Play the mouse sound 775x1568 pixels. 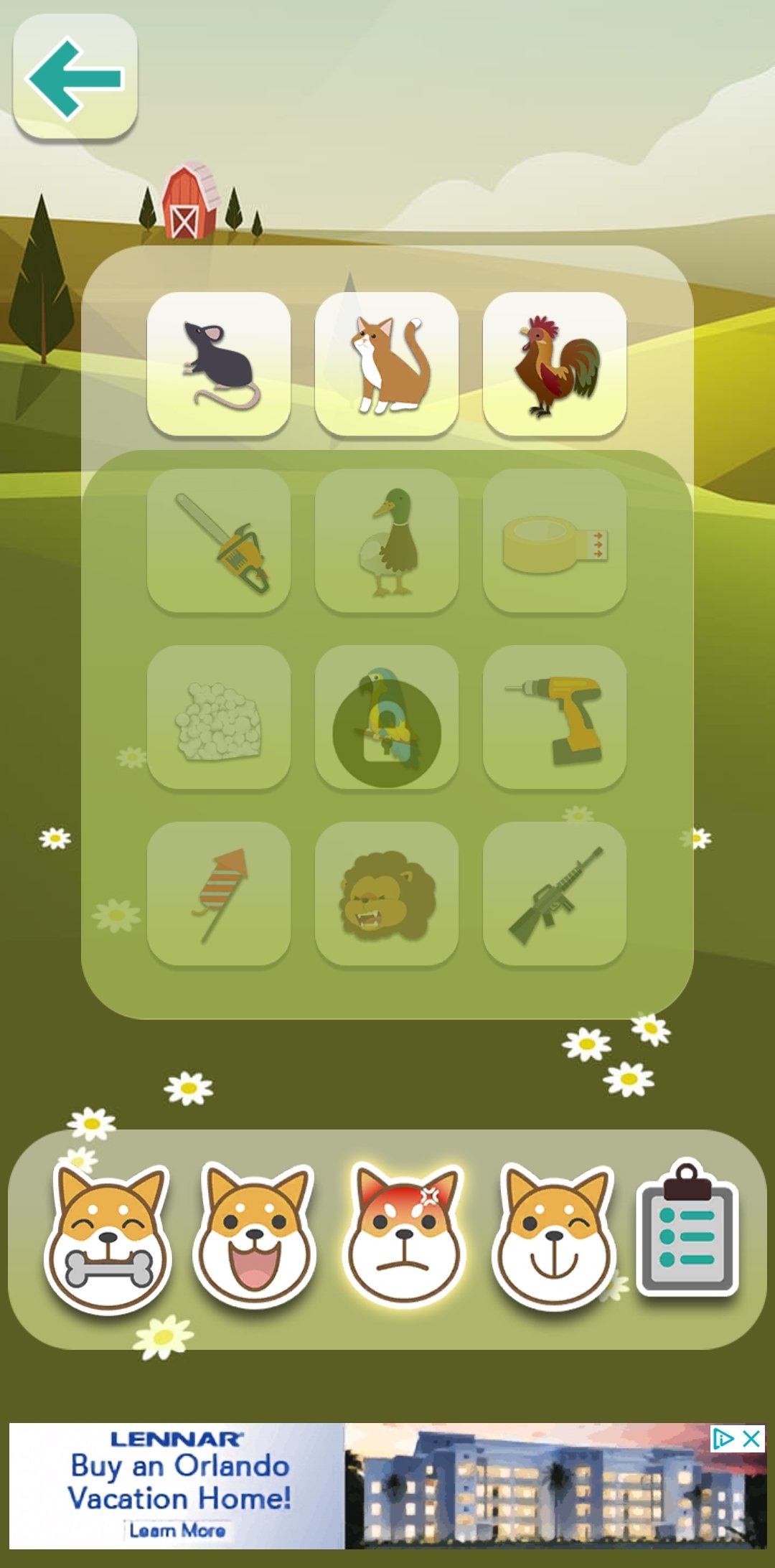[219, 364]
